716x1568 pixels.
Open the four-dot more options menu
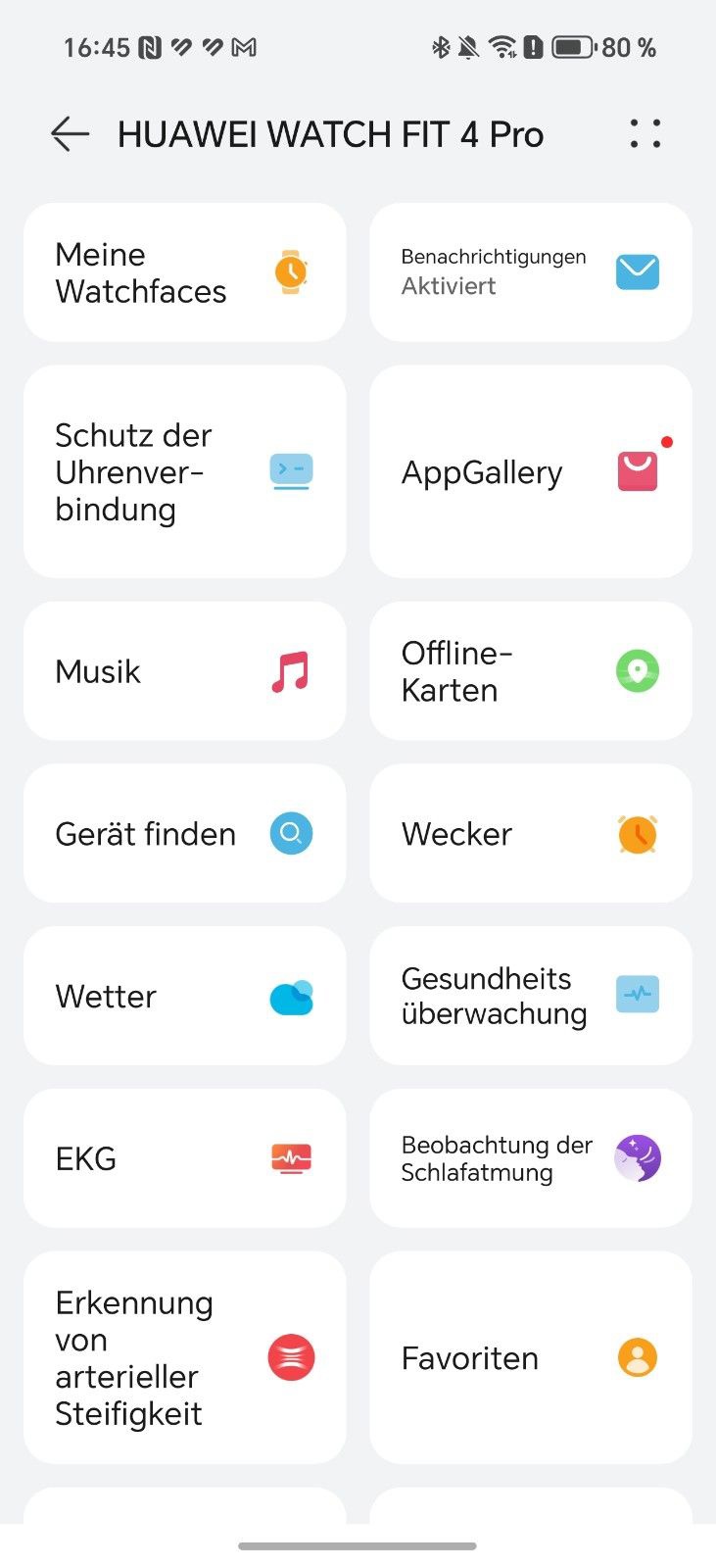tap(644, 134)
